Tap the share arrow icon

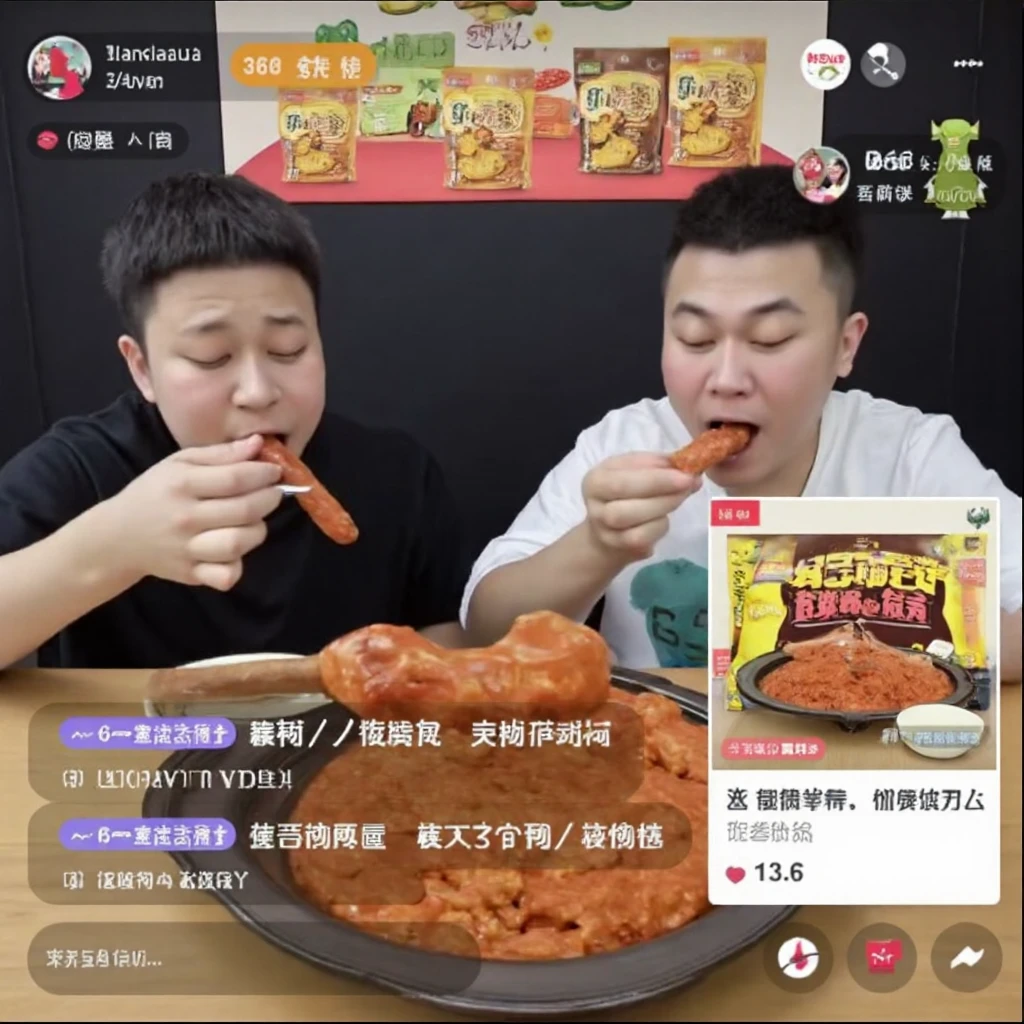[x=966, y=958]
